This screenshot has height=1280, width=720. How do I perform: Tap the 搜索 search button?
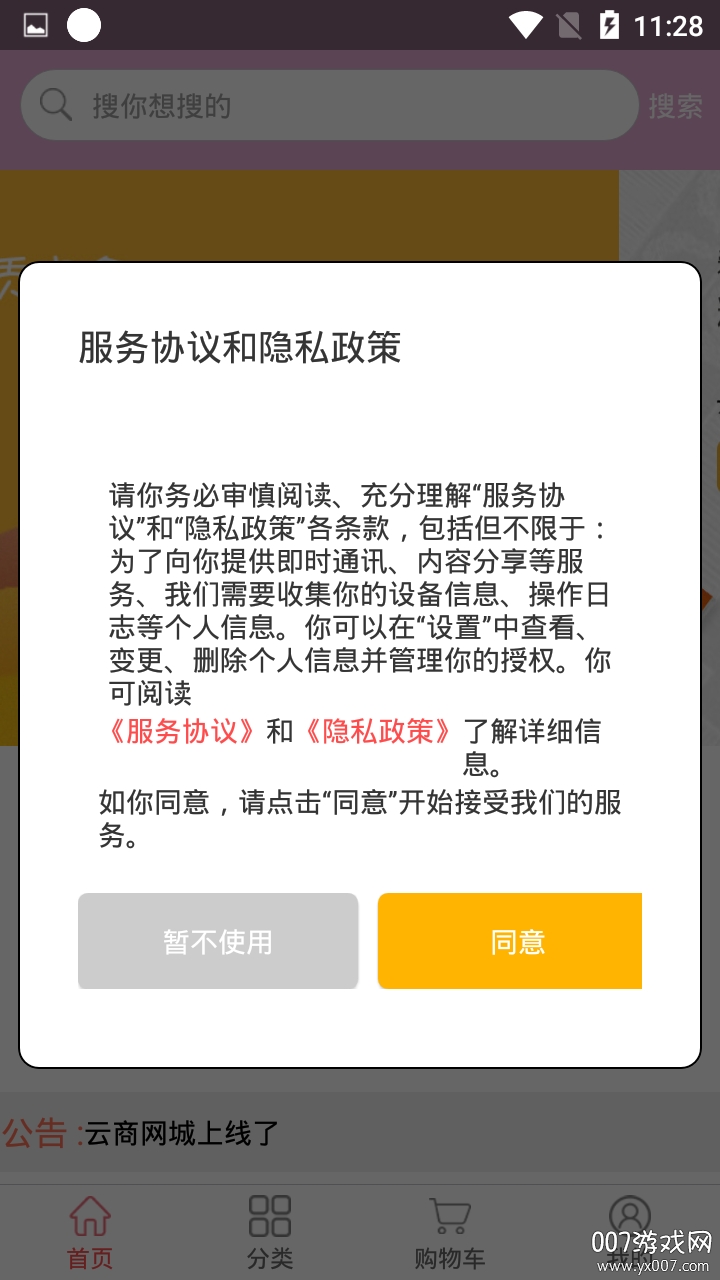(x=674, y=104)
